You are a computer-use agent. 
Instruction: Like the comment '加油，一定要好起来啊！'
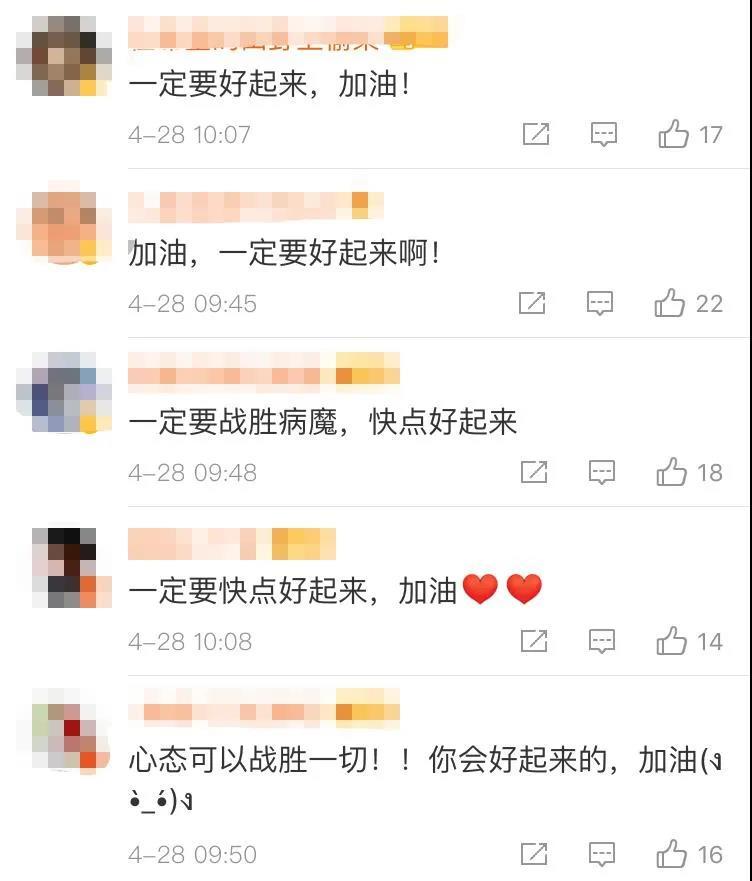point(670,303)
